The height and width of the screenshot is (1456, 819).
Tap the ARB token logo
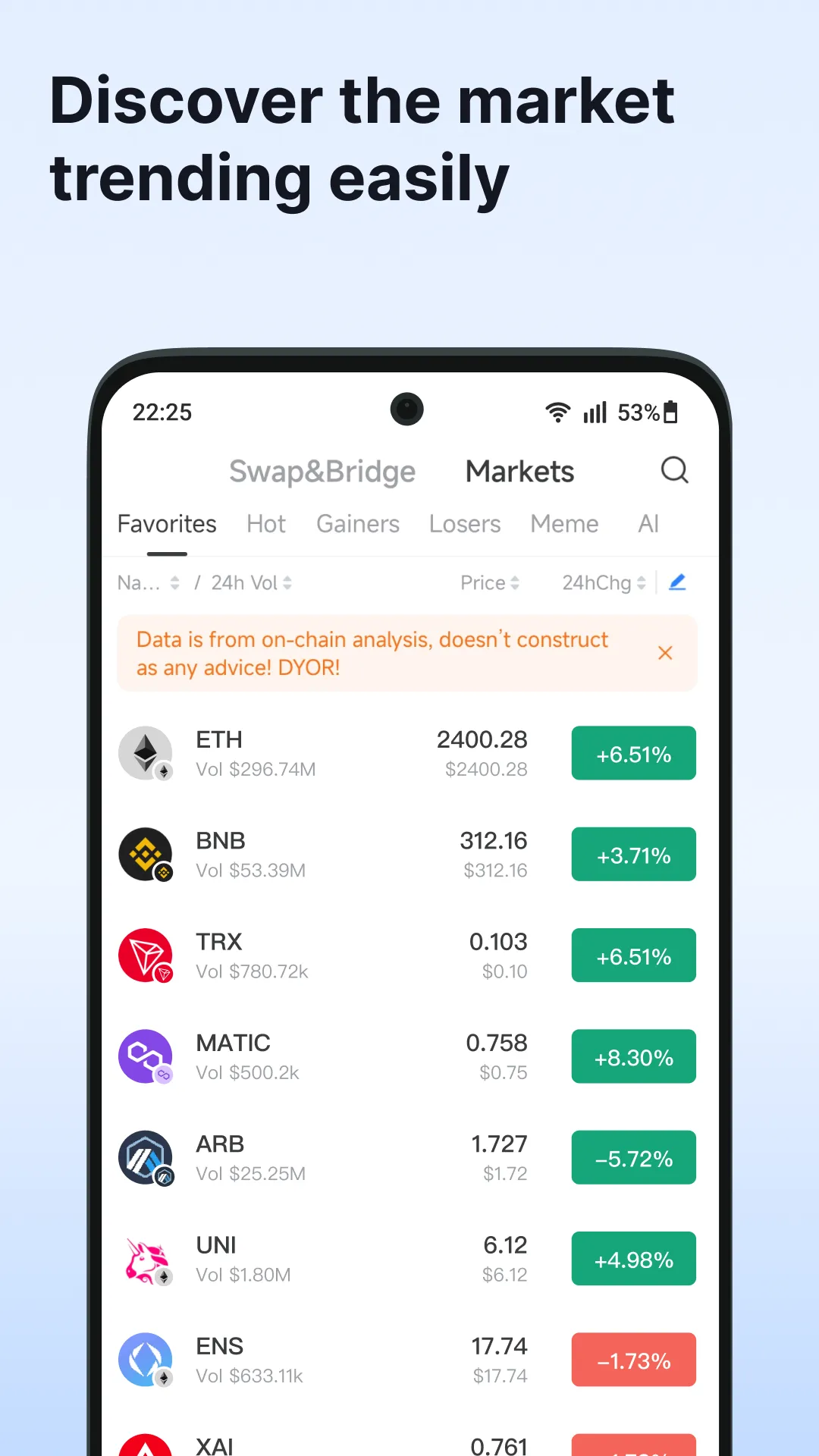click(x=146, y=1157)
